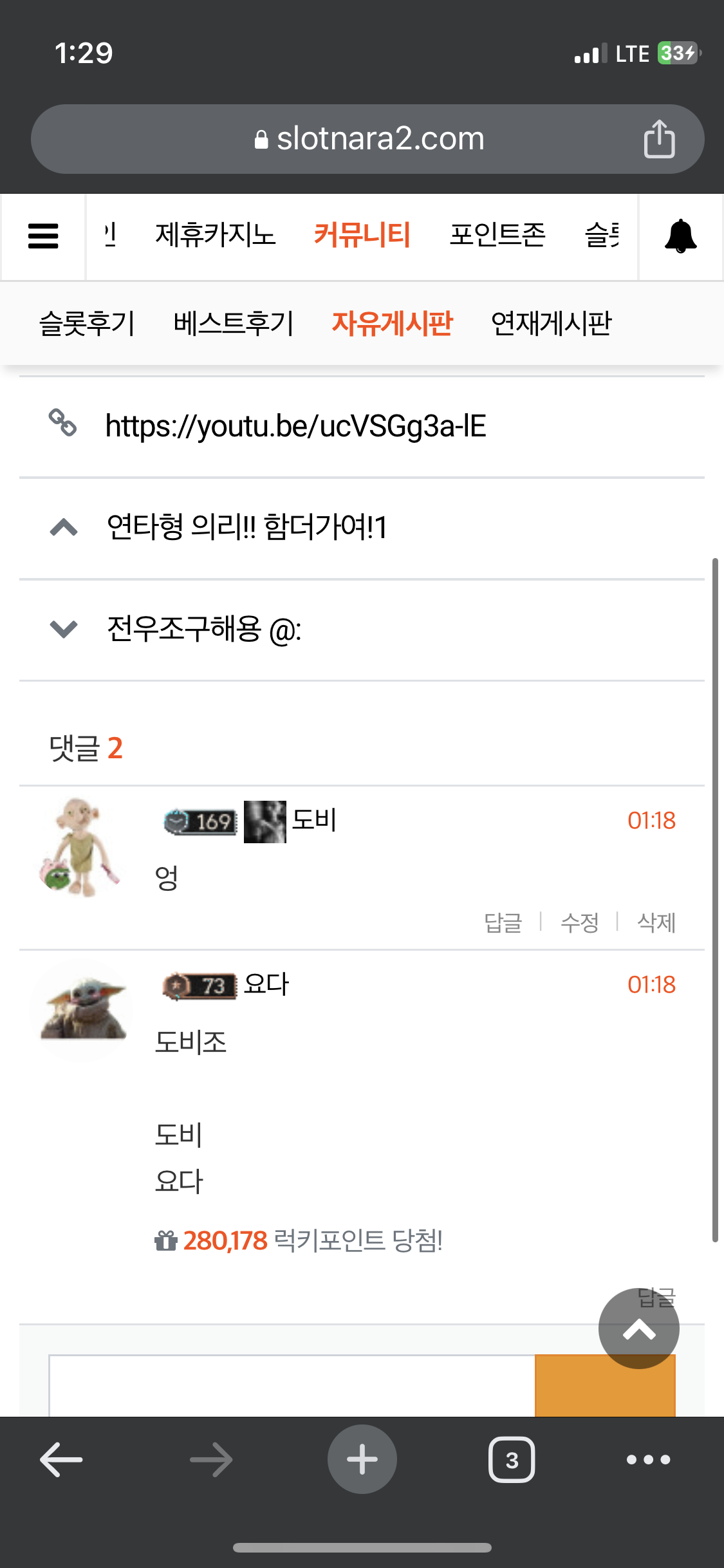Open the notifications bell

(x=680, y=236)
